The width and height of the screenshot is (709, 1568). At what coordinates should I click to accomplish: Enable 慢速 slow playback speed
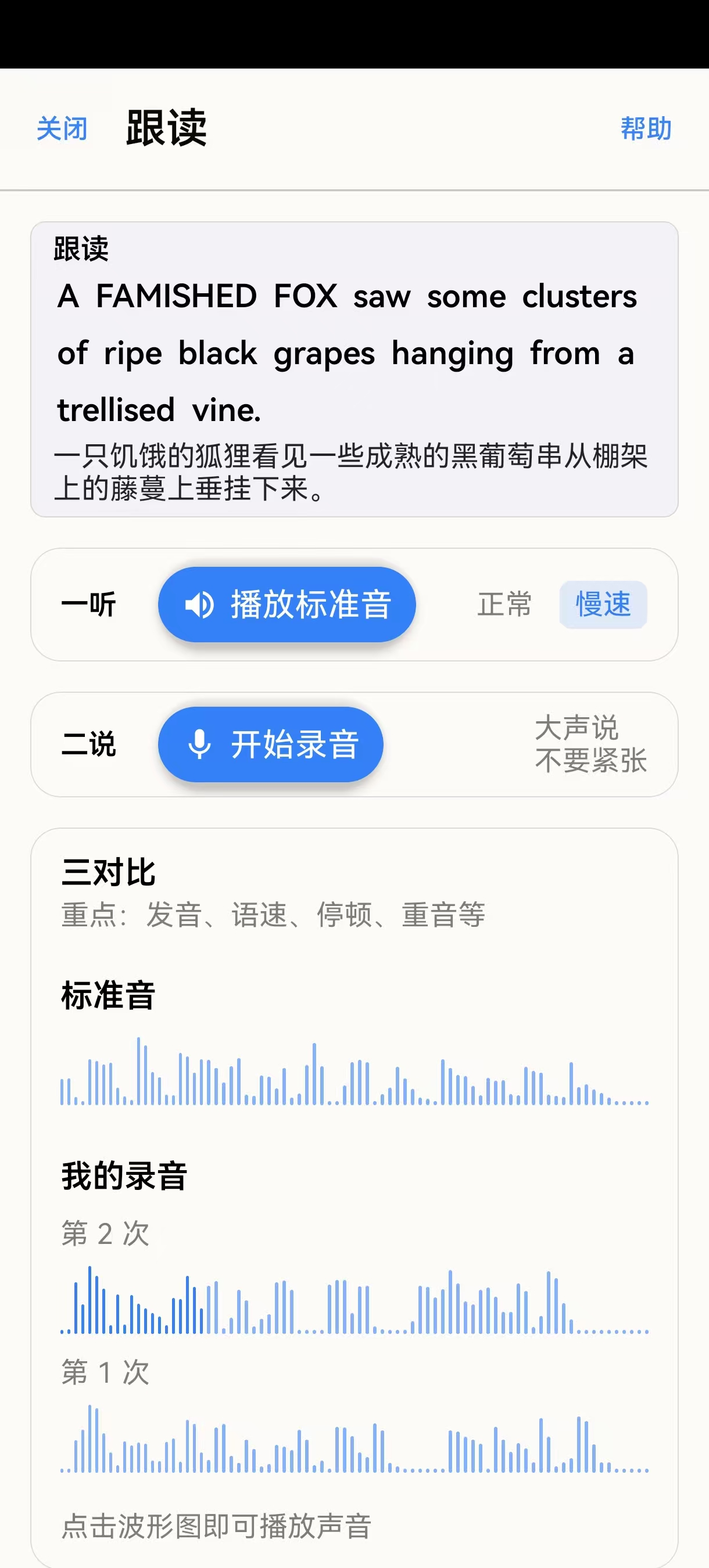click(603, 604)
